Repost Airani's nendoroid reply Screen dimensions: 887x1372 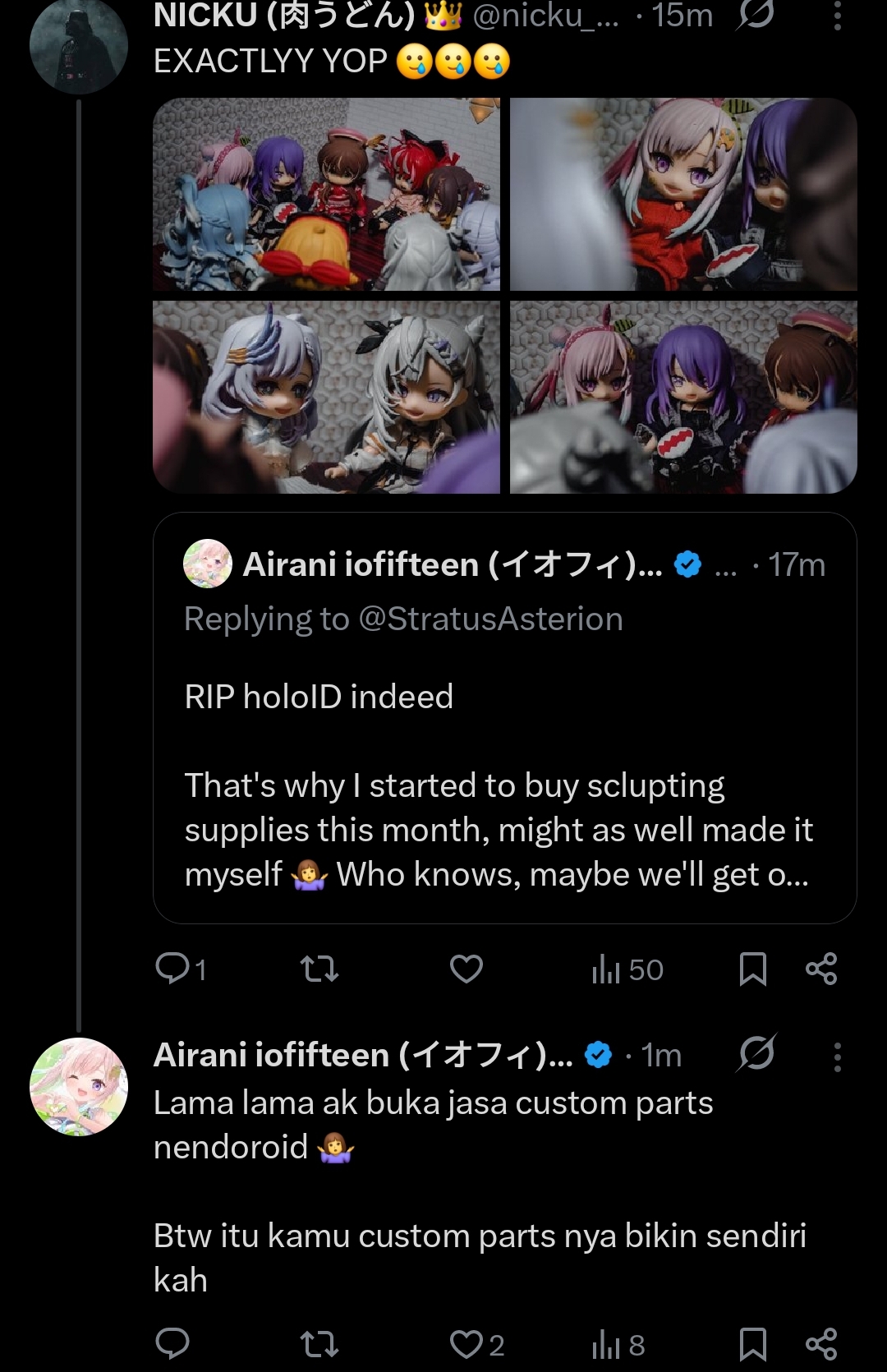point(319,1344)
